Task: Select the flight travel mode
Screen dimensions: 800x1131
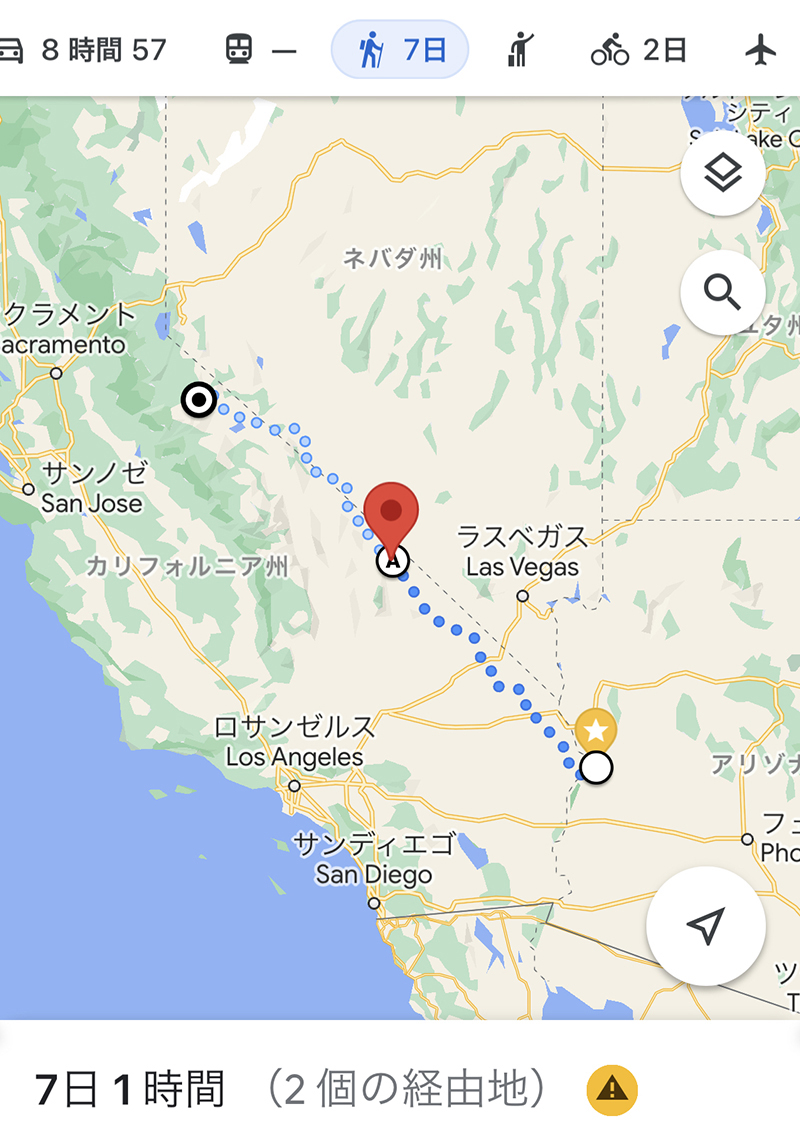Action: pyautogui.click(x=762, y=49)
